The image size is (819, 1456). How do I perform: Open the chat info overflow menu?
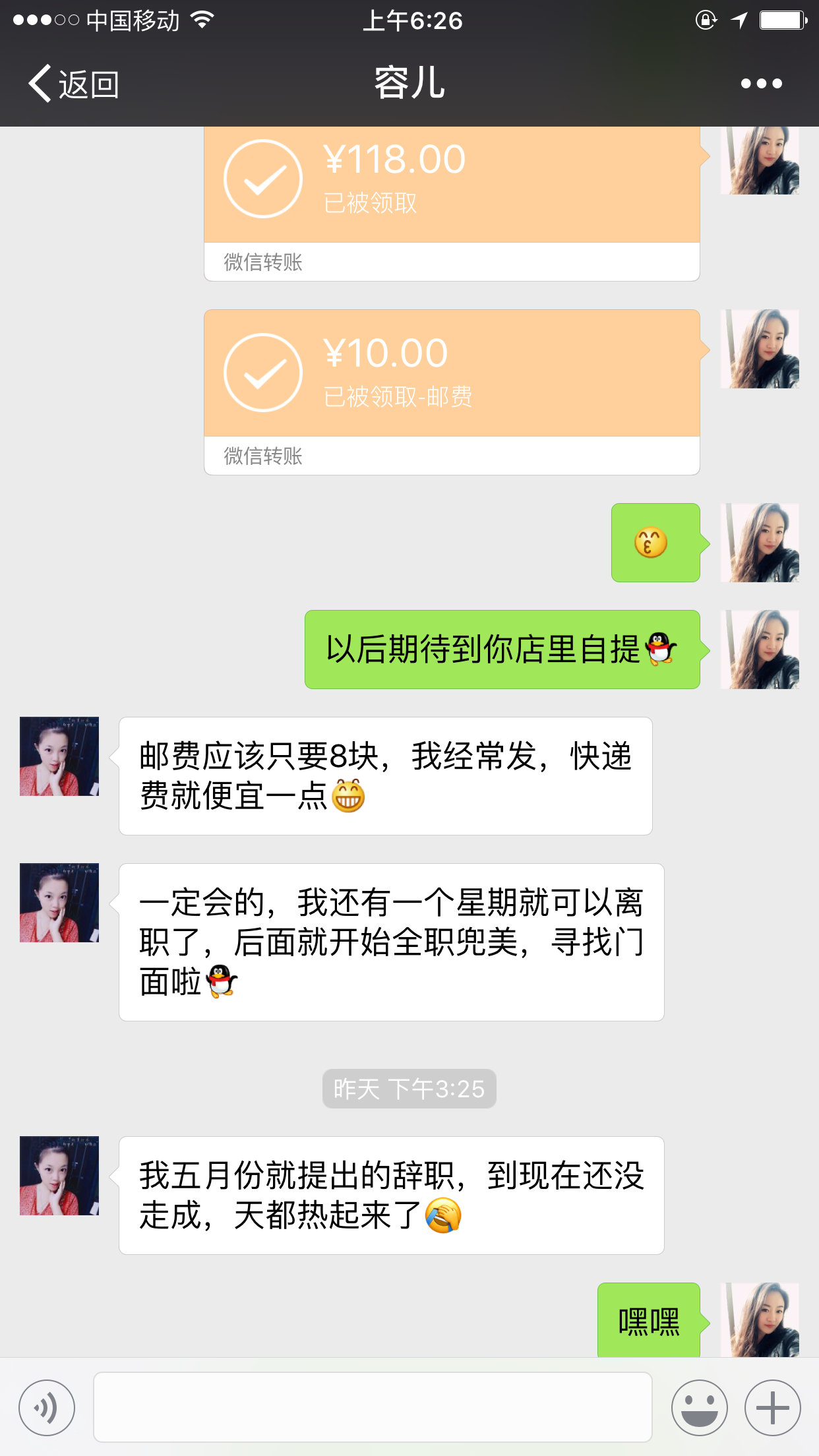coord(761,84)
